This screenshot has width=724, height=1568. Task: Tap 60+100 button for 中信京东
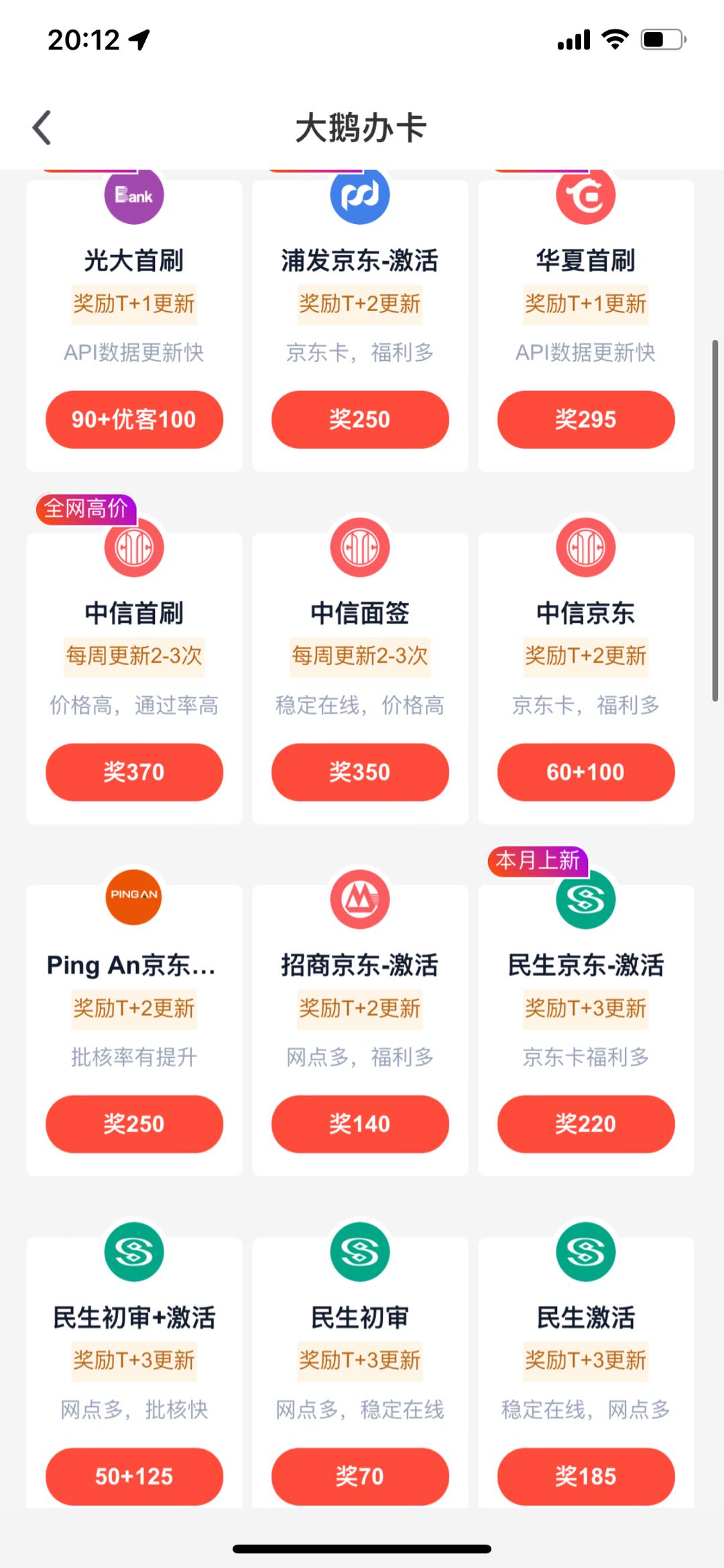[x=586, y=772]
